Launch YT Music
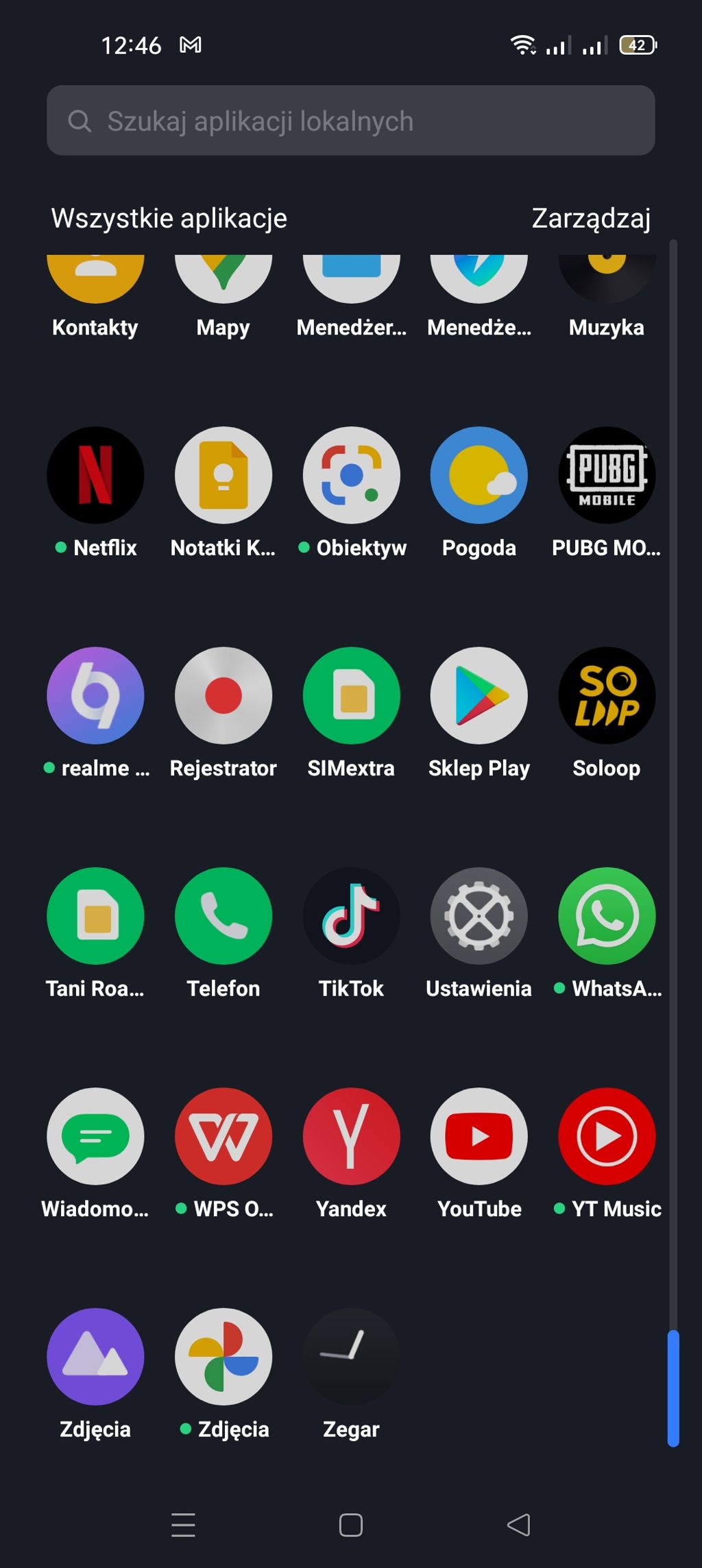 [606, 1136]
